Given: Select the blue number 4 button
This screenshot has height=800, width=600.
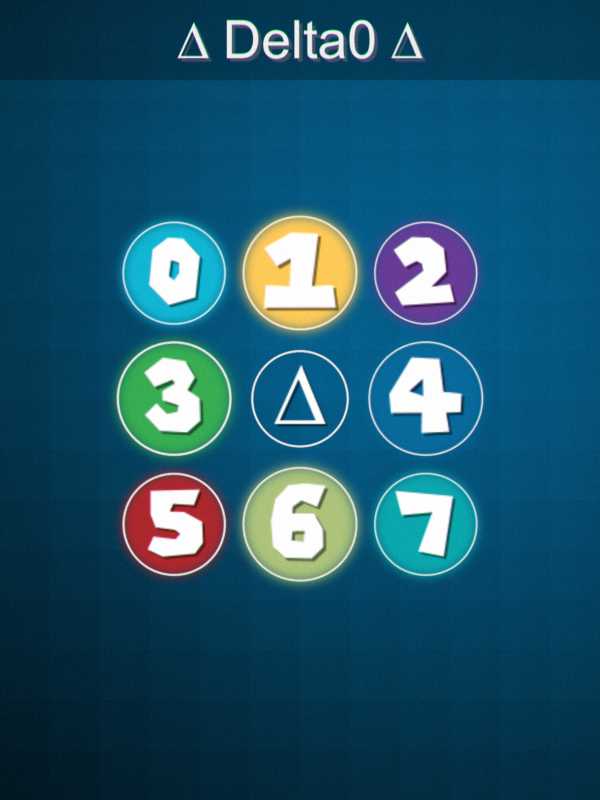Looking at the screenshot, I should click(426, 399).
